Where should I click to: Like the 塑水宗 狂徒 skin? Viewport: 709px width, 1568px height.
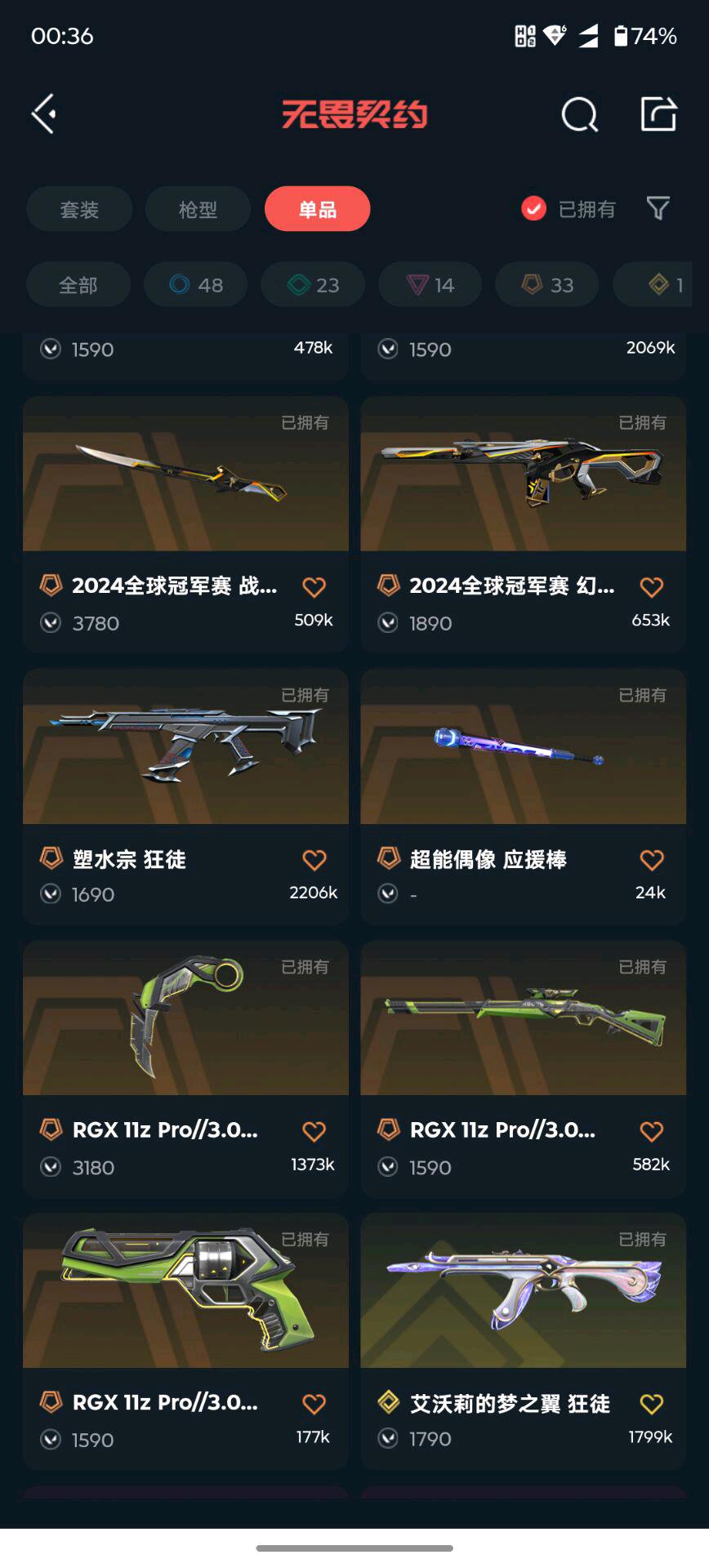[314, 859]
